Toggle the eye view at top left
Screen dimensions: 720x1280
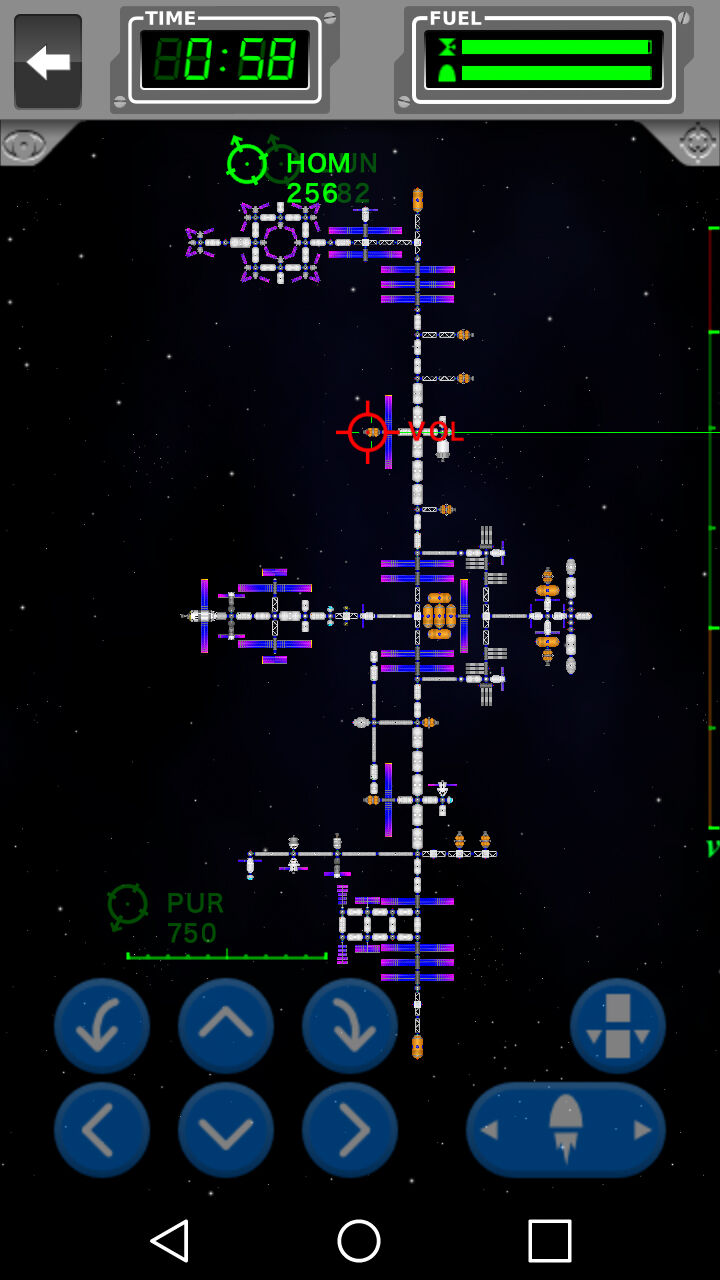(x=25, y=144)
